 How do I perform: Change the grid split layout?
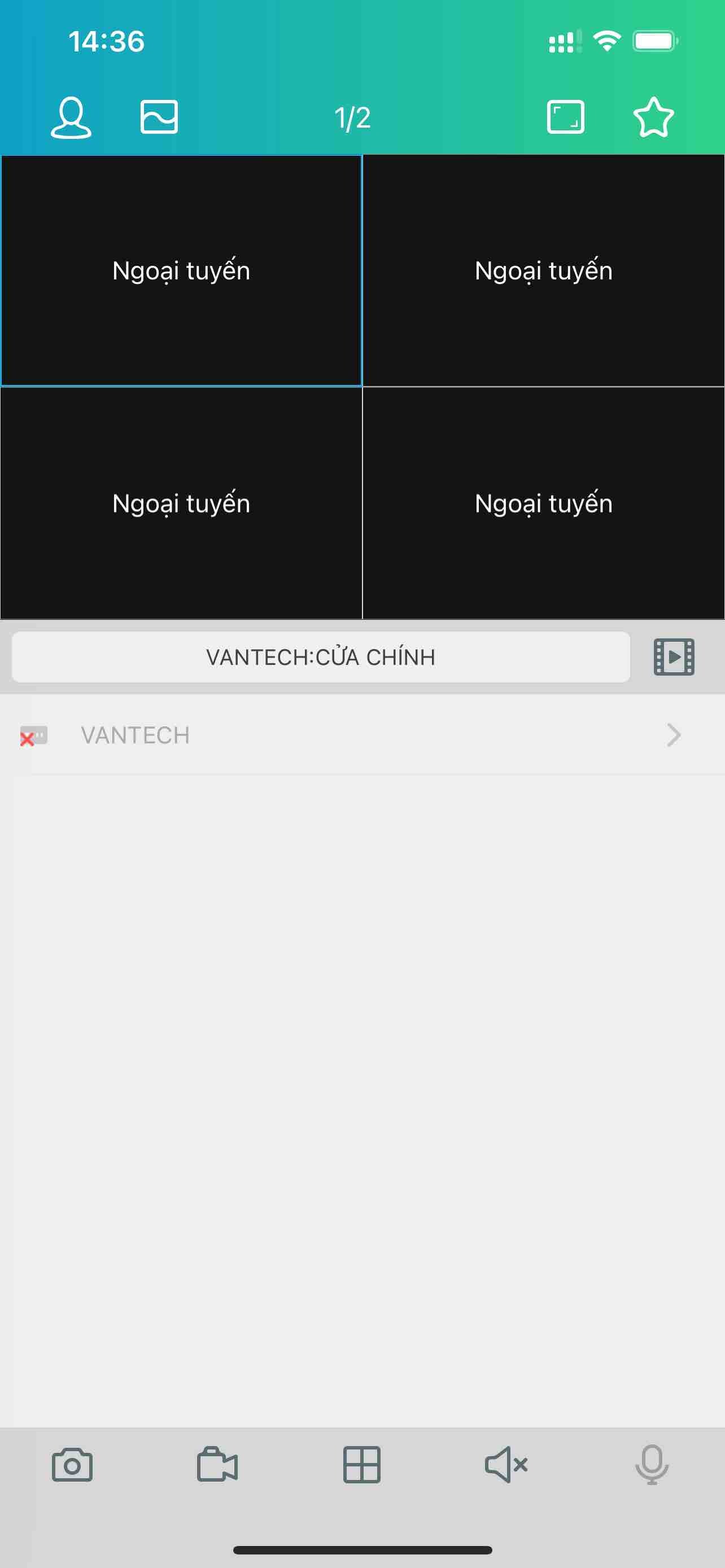(x=362, y=1465)
